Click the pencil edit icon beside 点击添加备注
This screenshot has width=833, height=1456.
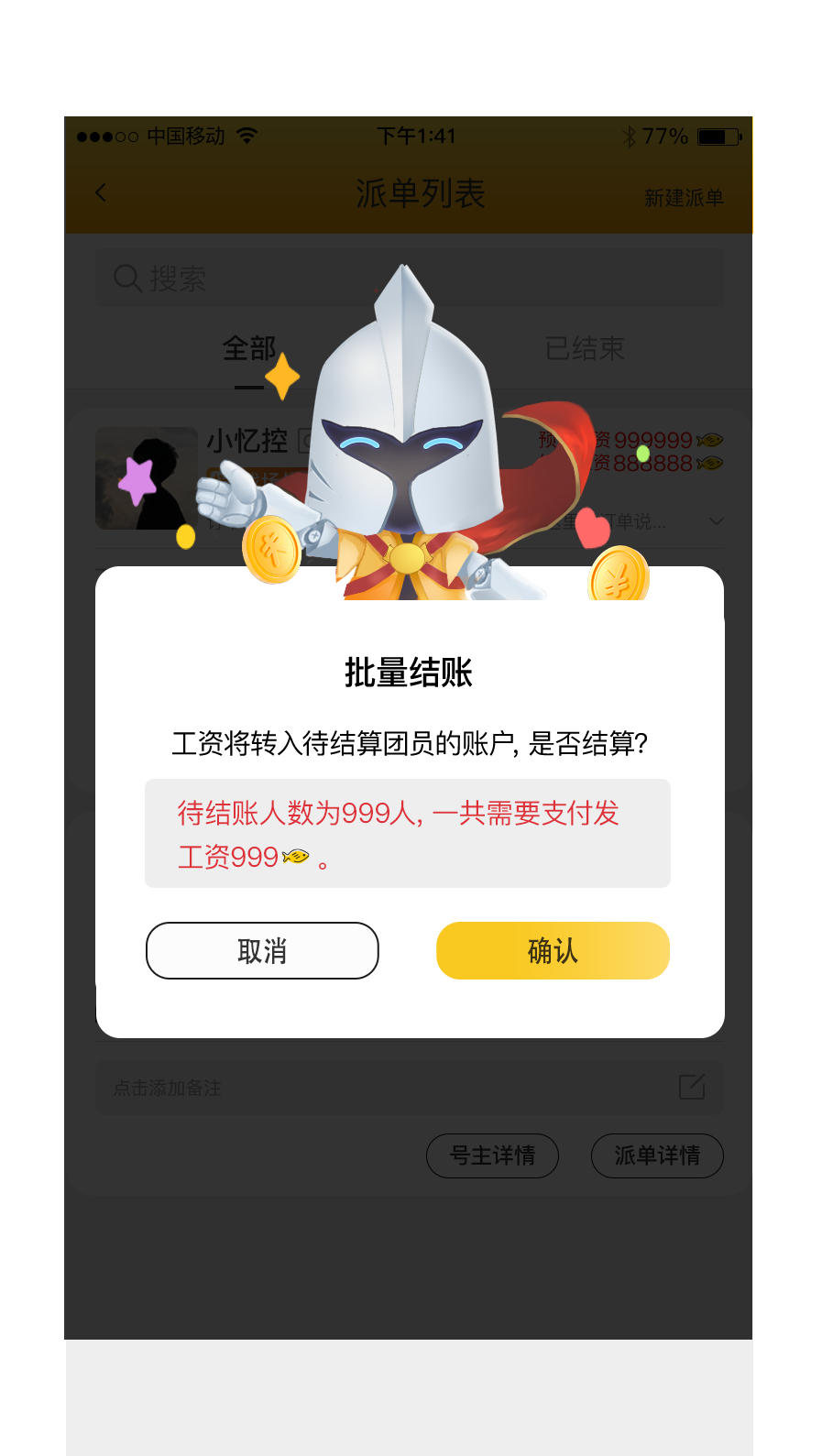click(693, 1086)
